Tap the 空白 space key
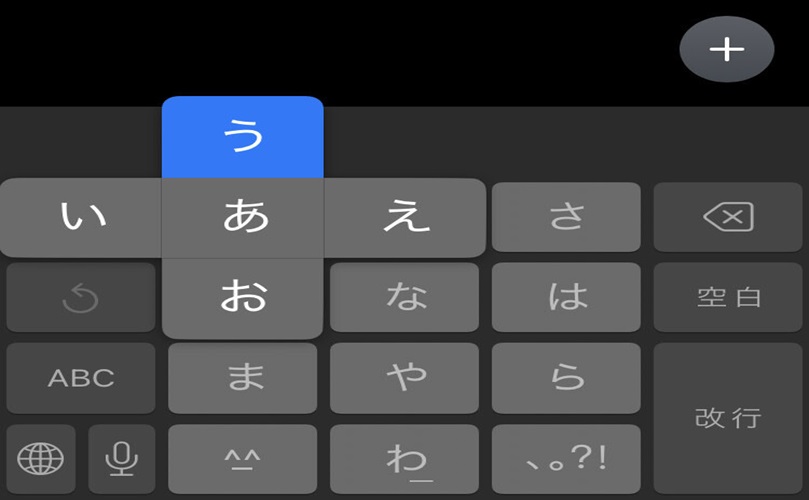This screenshot has width=809, height=500. click(728, 297)
